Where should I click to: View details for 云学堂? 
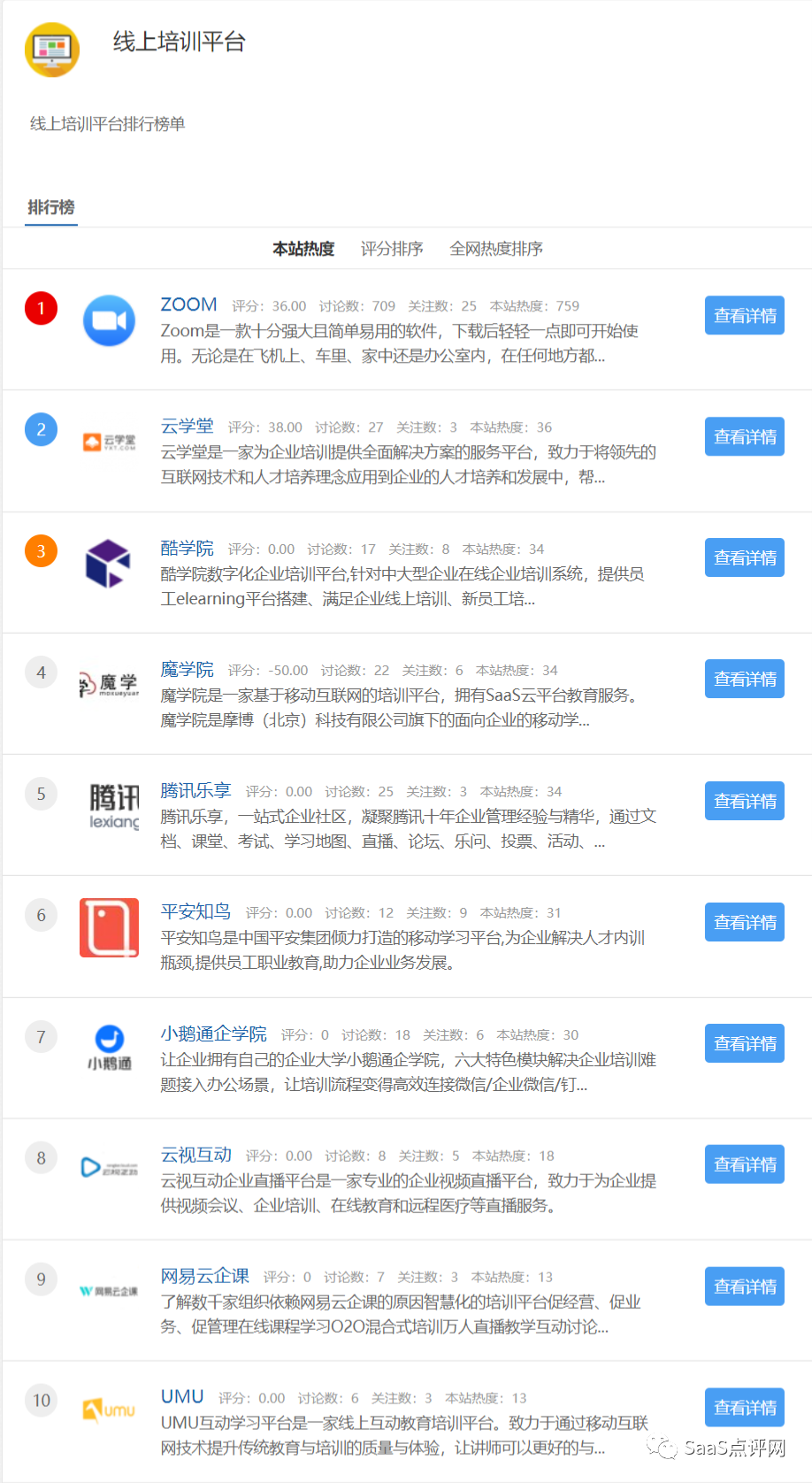745,436
